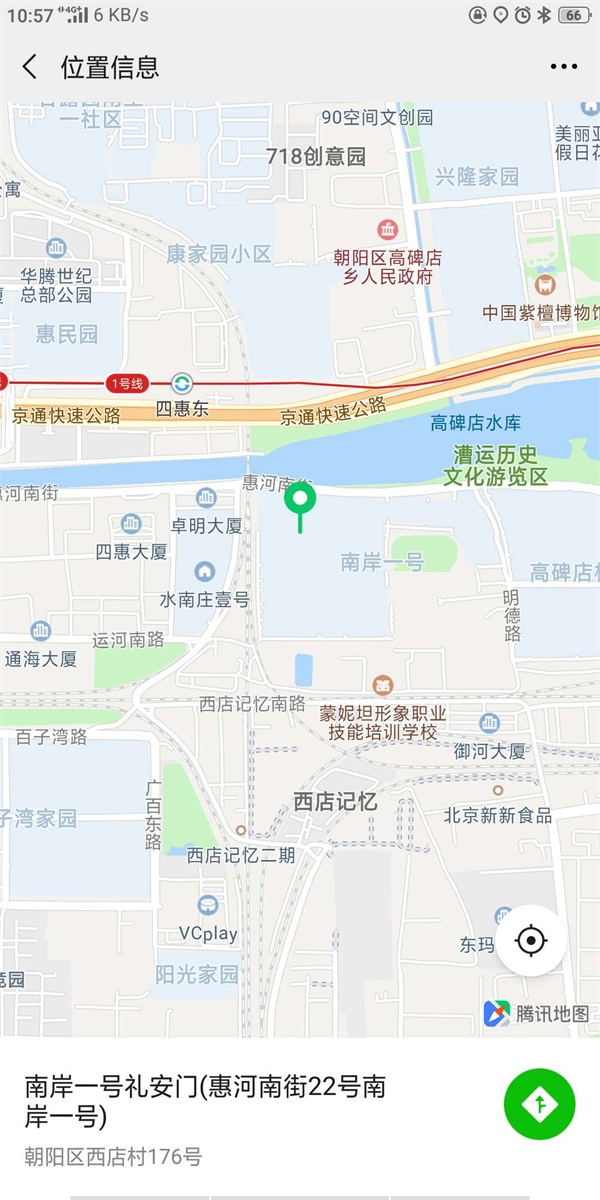The height and width of the screenshot is (1200, 600).
Task: Recenter map on my current location
Action: 531,940
